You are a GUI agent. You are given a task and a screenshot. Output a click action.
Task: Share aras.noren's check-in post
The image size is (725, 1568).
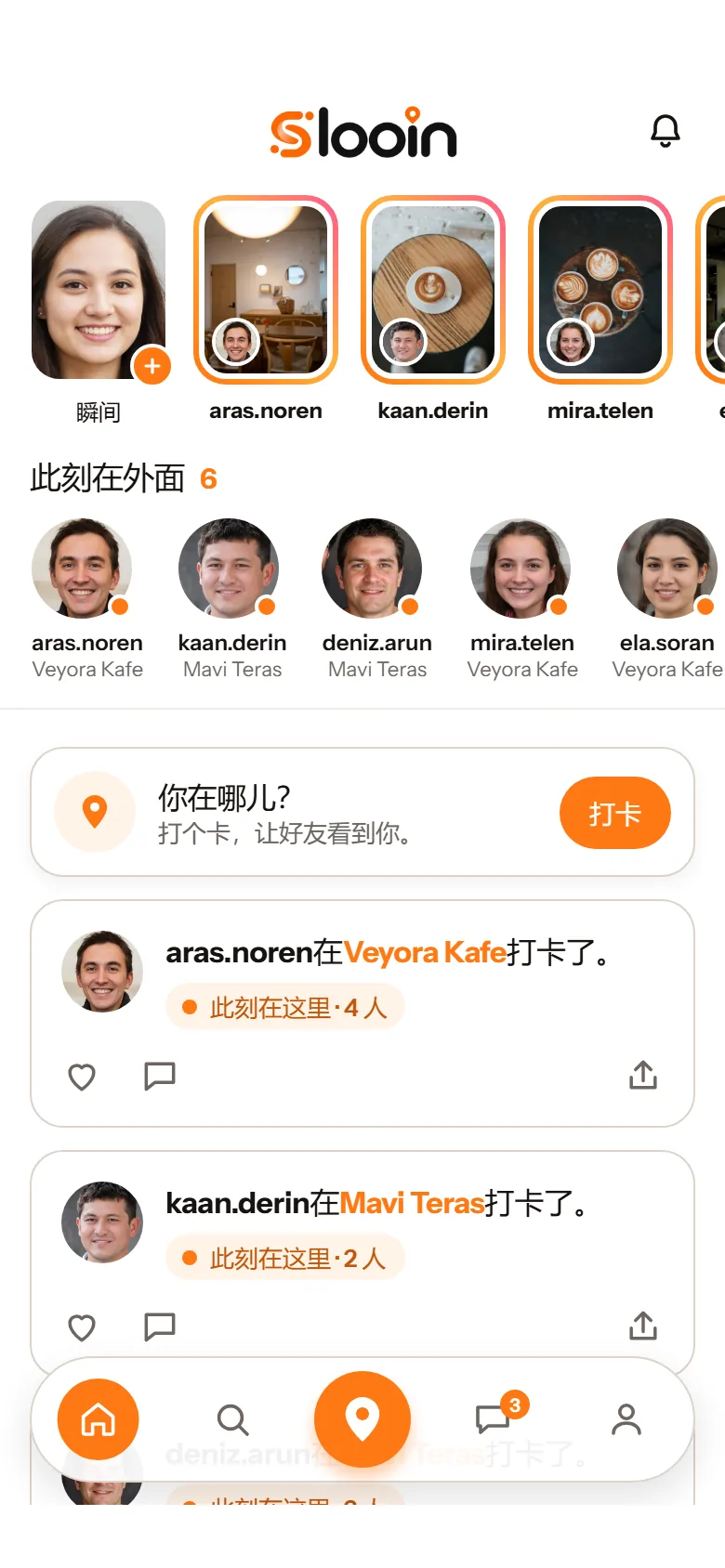(x=643, y=1075)
